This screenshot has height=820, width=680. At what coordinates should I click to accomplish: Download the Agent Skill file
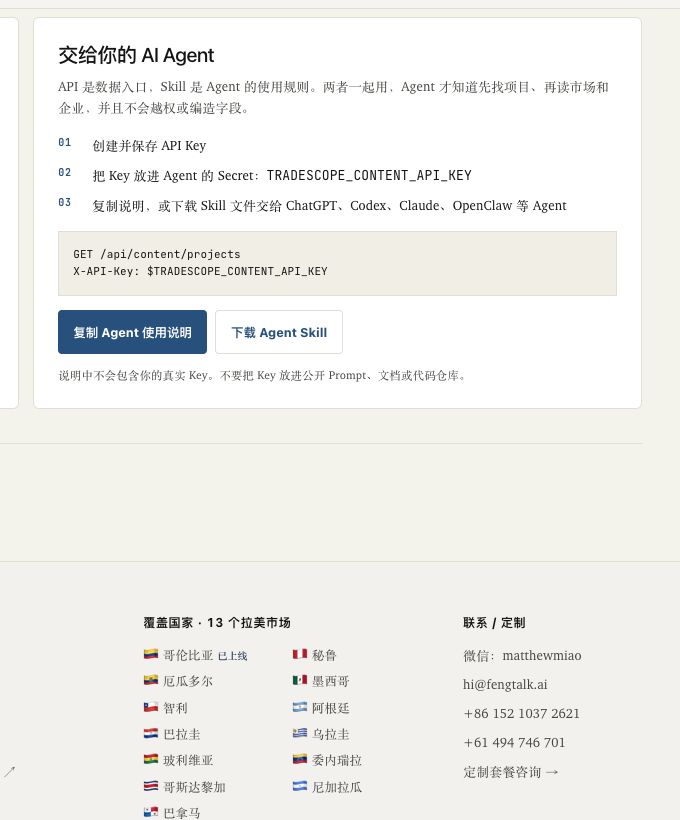click(x=279, y=332)
